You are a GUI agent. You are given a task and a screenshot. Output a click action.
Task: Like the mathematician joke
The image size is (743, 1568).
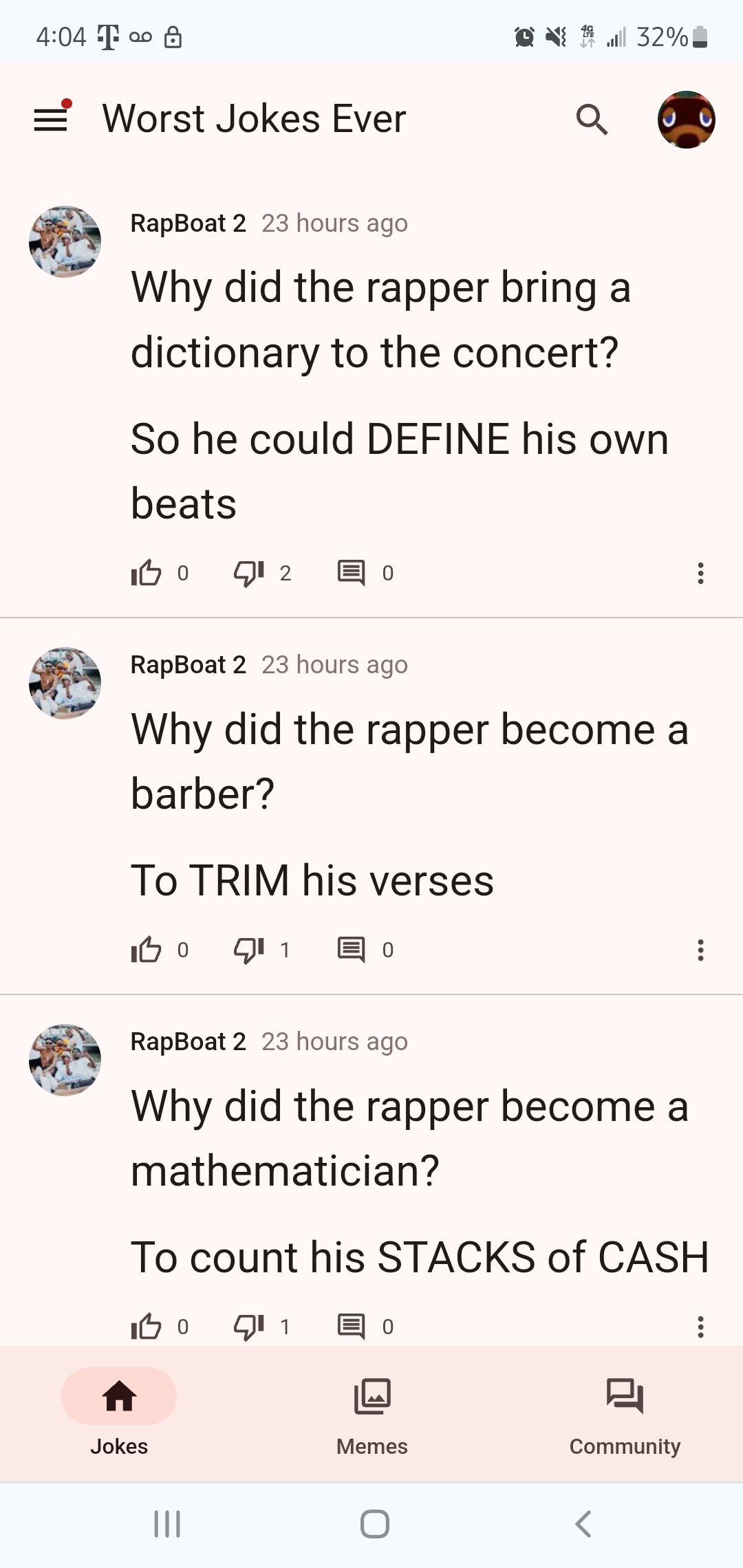point(146,1327)
